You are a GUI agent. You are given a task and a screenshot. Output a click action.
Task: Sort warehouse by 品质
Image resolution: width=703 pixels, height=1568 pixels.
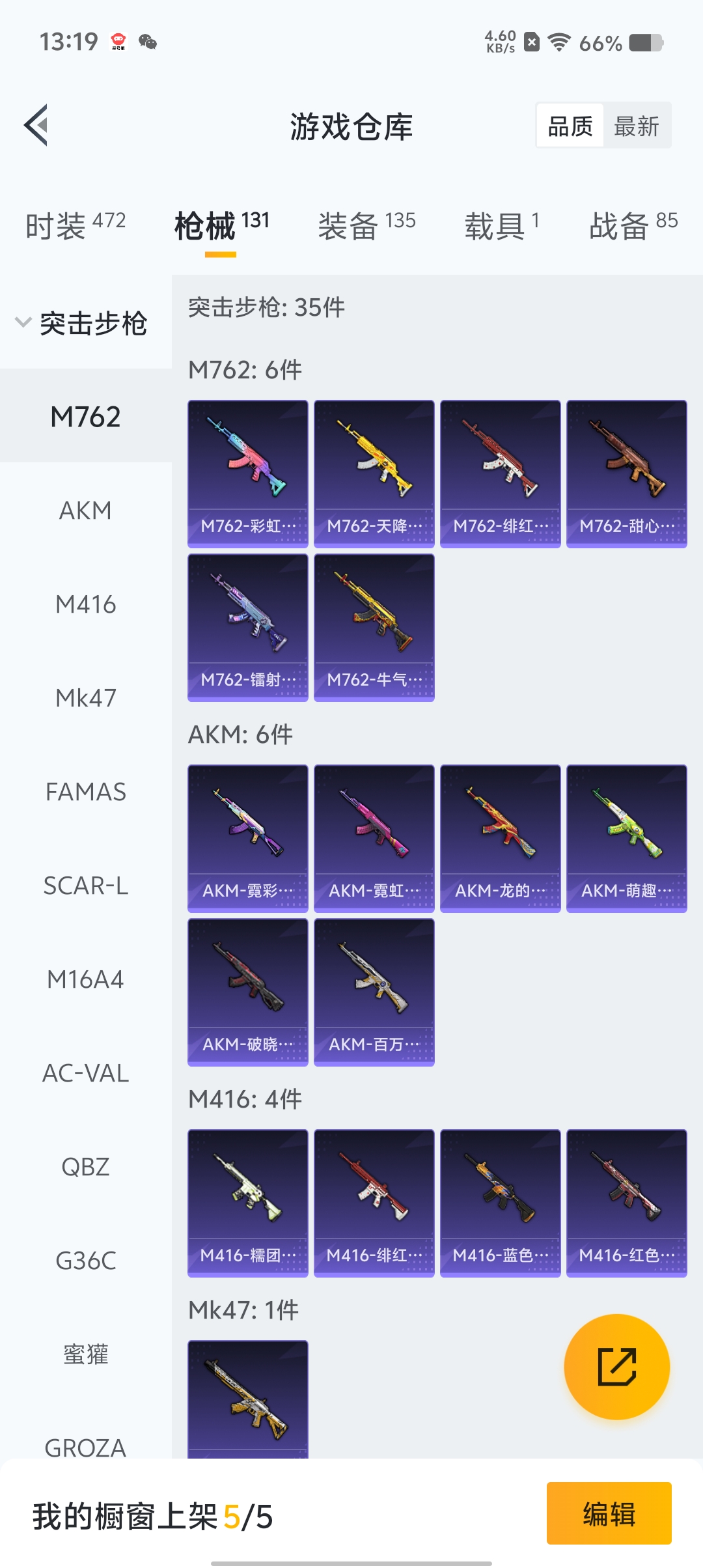(x=570, y=126)
